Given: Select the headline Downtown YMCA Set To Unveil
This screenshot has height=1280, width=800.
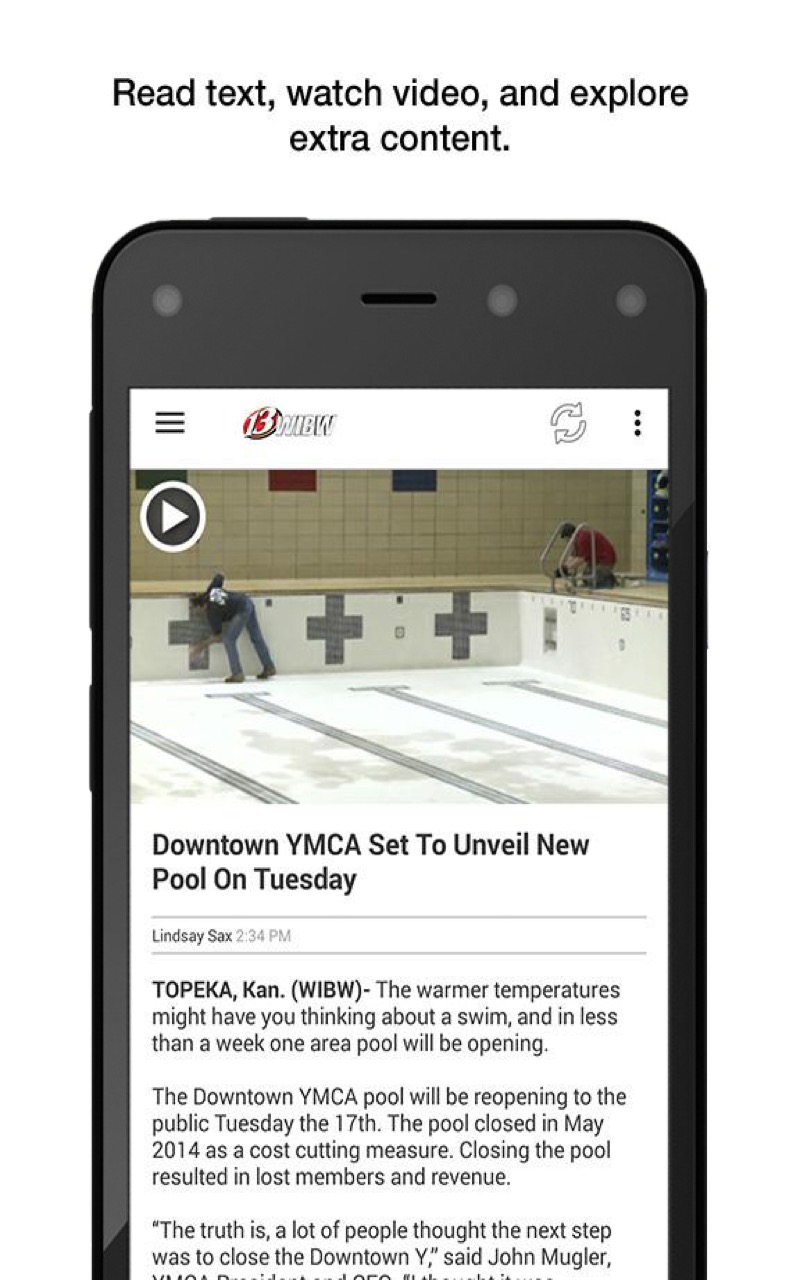Looking at the screenshot, I should pos(370,861).
